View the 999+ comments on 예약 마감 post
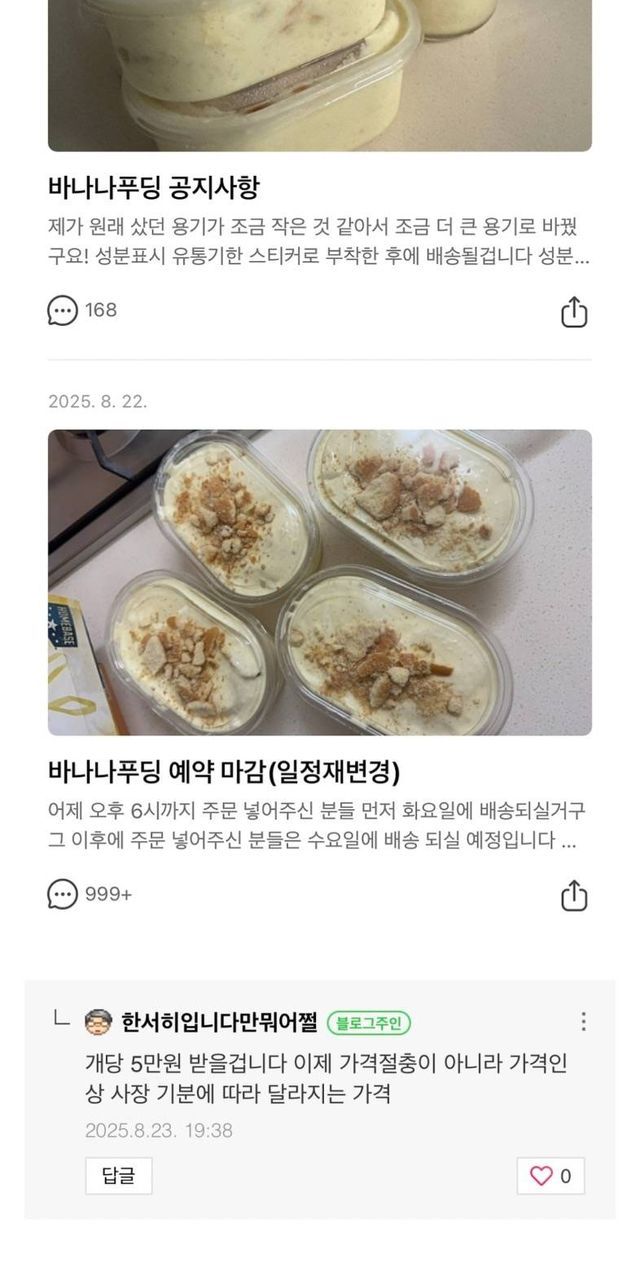 (x=89, y=894)
